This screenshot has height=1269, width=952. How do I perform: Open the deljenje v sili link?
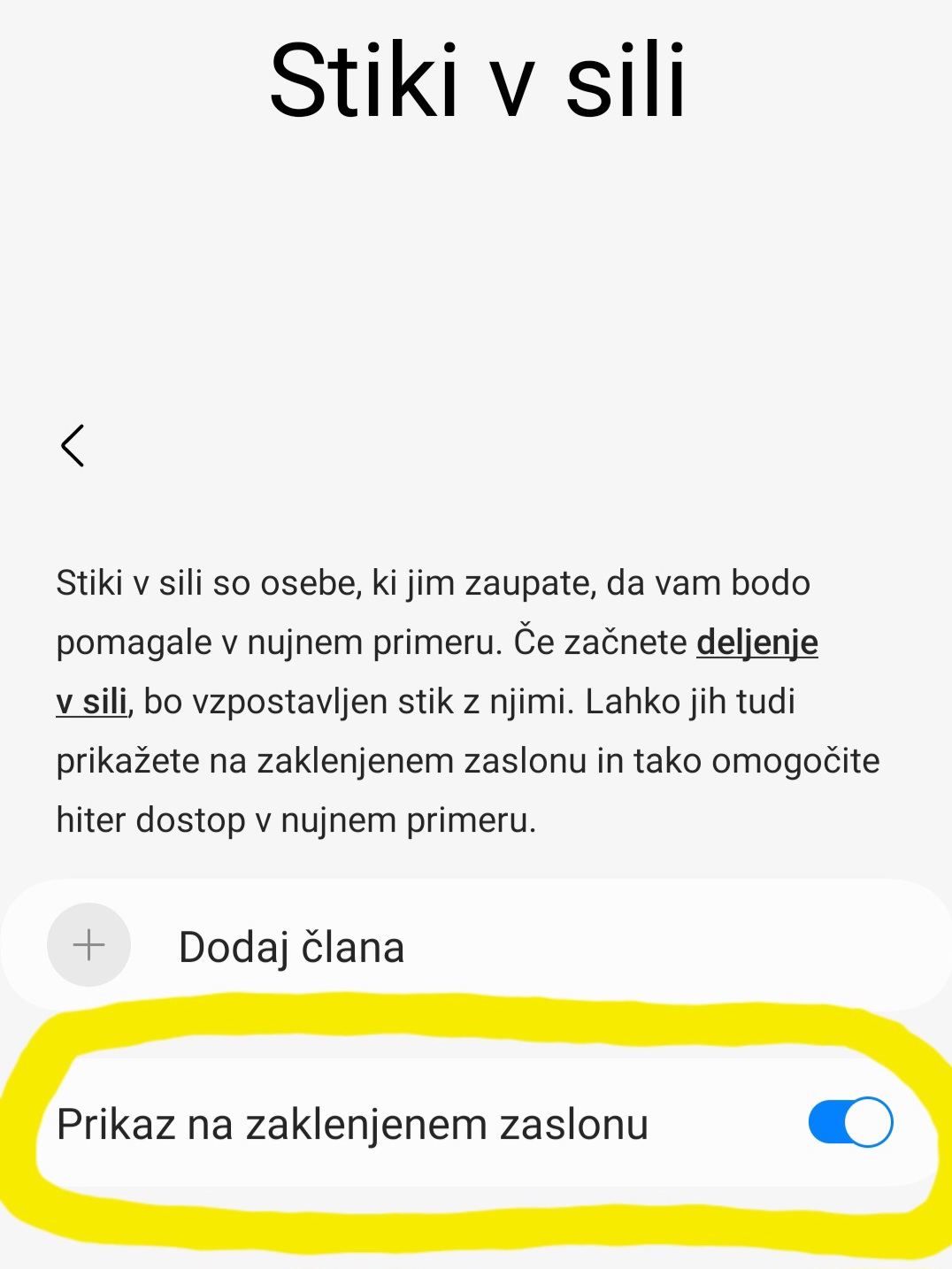tap(758, 643)
